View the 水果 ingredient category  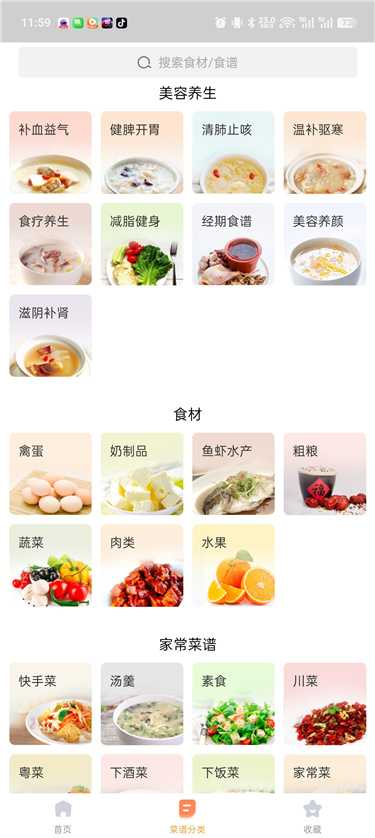233,565
